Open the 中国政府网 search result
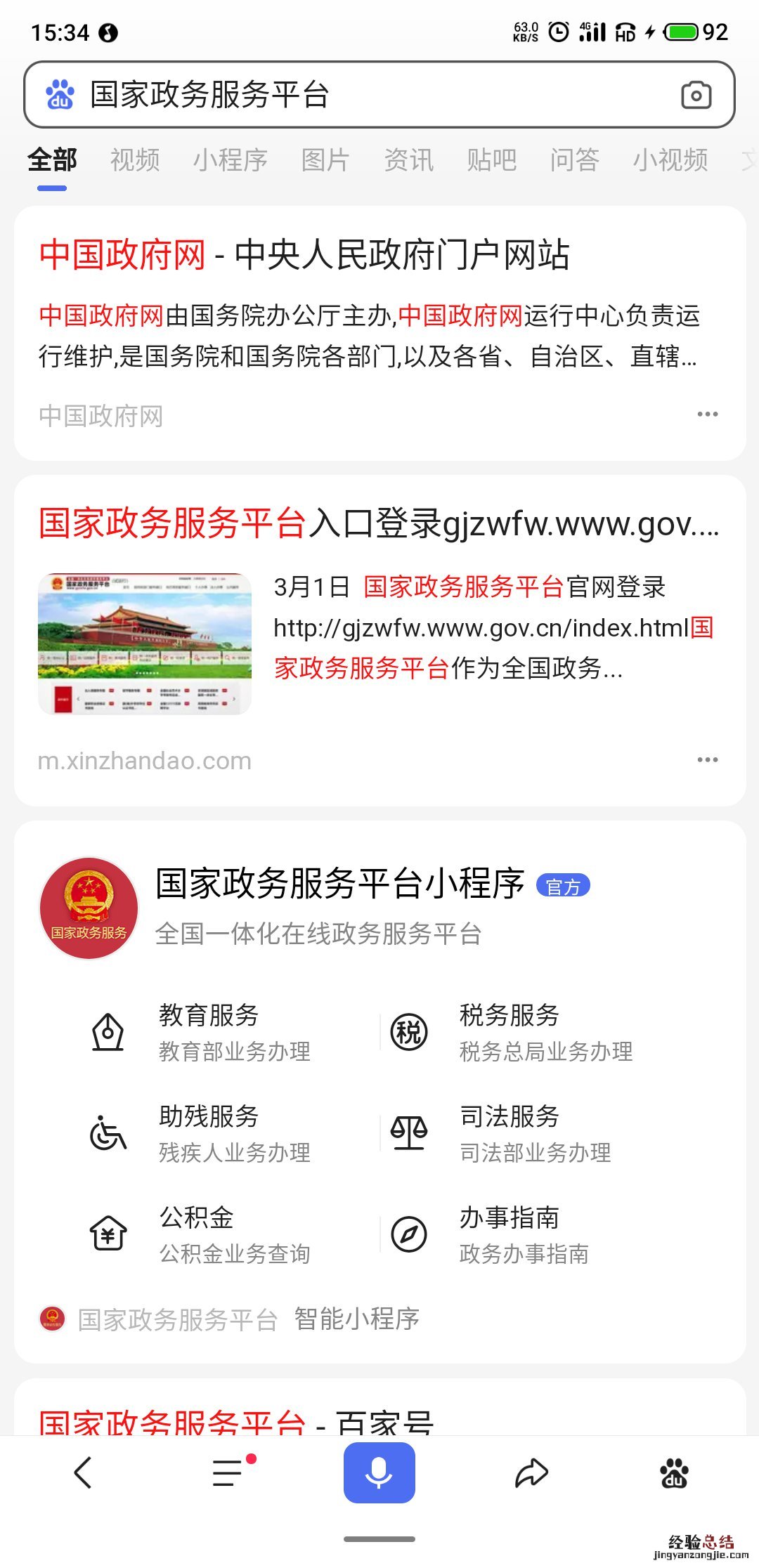This screenshot has height=1568, width=759. pos(304,254)
